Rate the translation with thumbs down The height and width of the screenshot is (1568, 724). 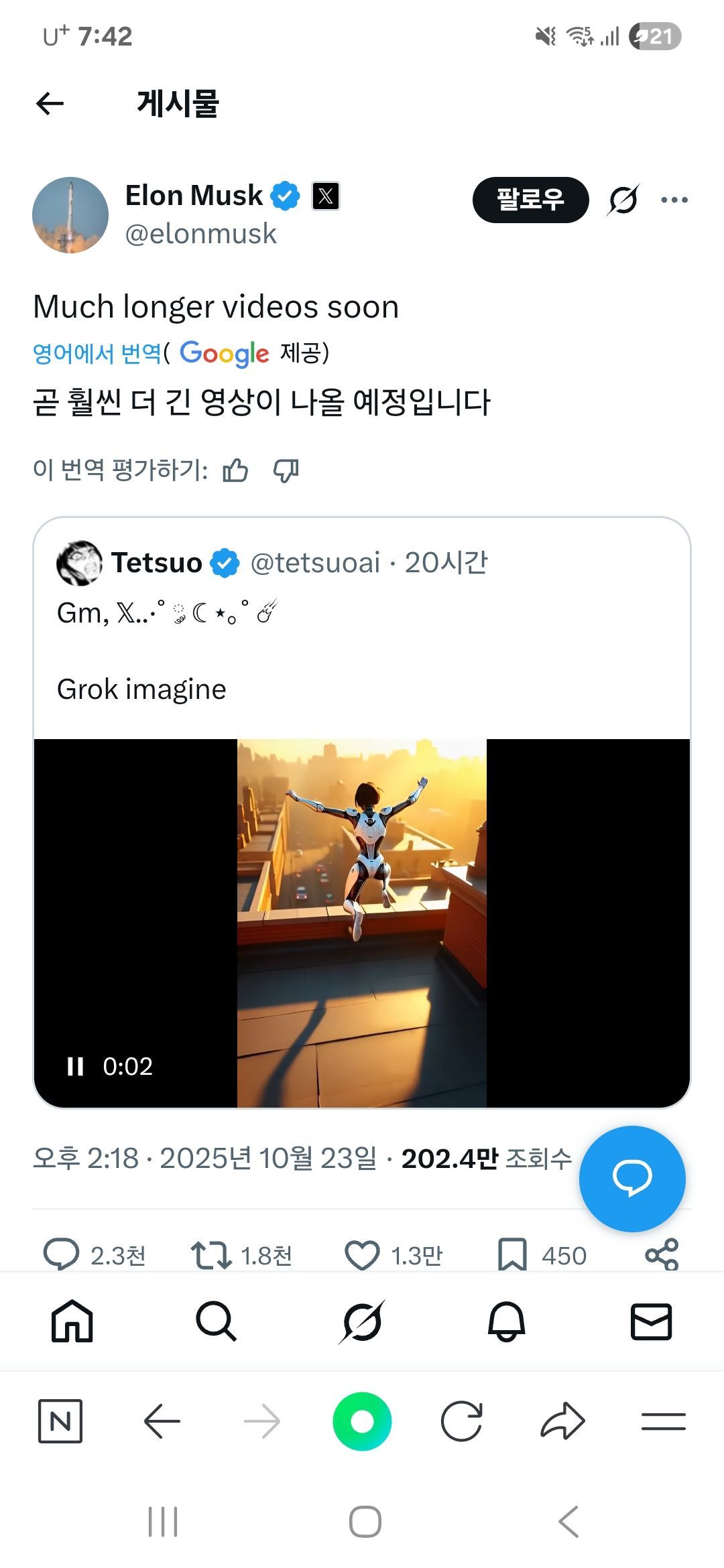[x=286, y=470]
